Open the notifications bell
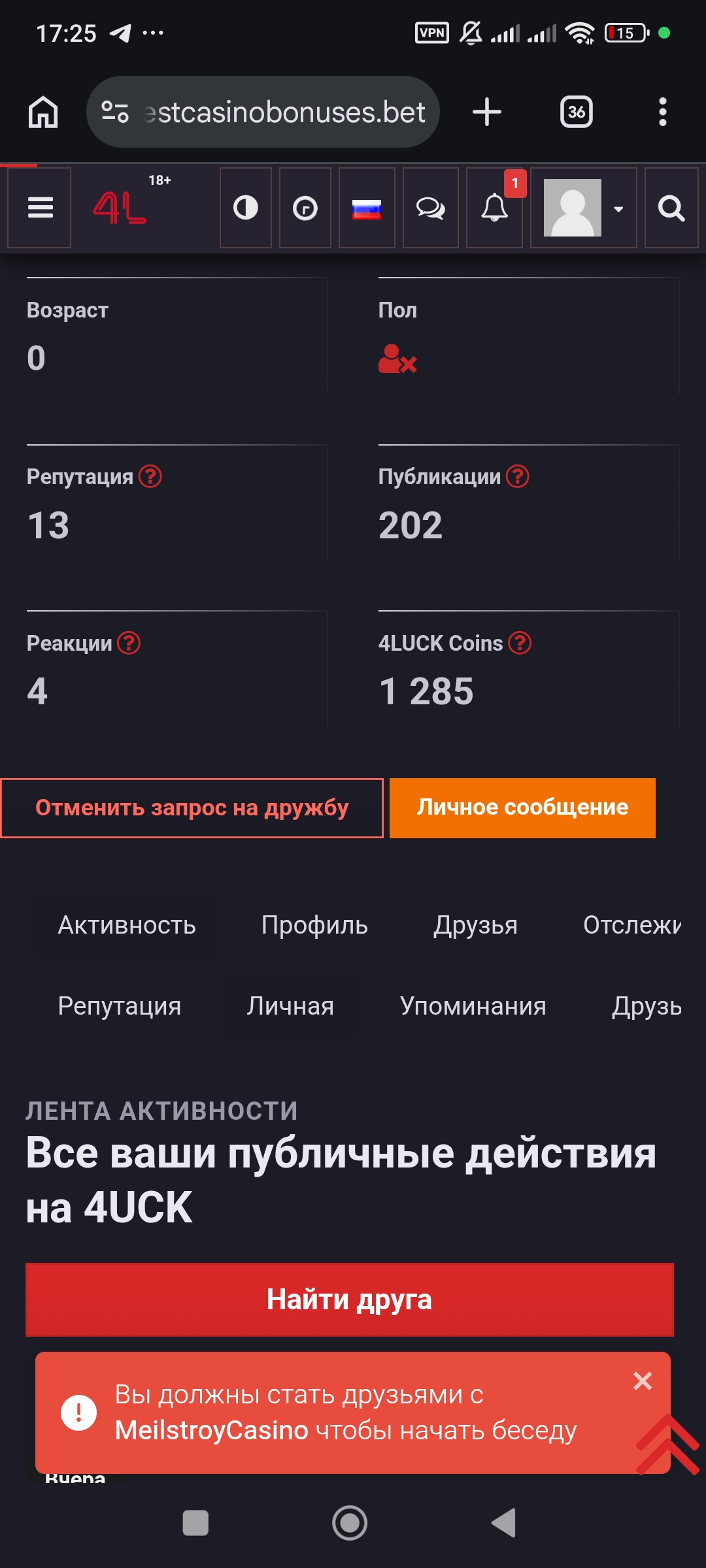Image resolution: width=706 pixels, height=1568 pixels. pos(494,208)
